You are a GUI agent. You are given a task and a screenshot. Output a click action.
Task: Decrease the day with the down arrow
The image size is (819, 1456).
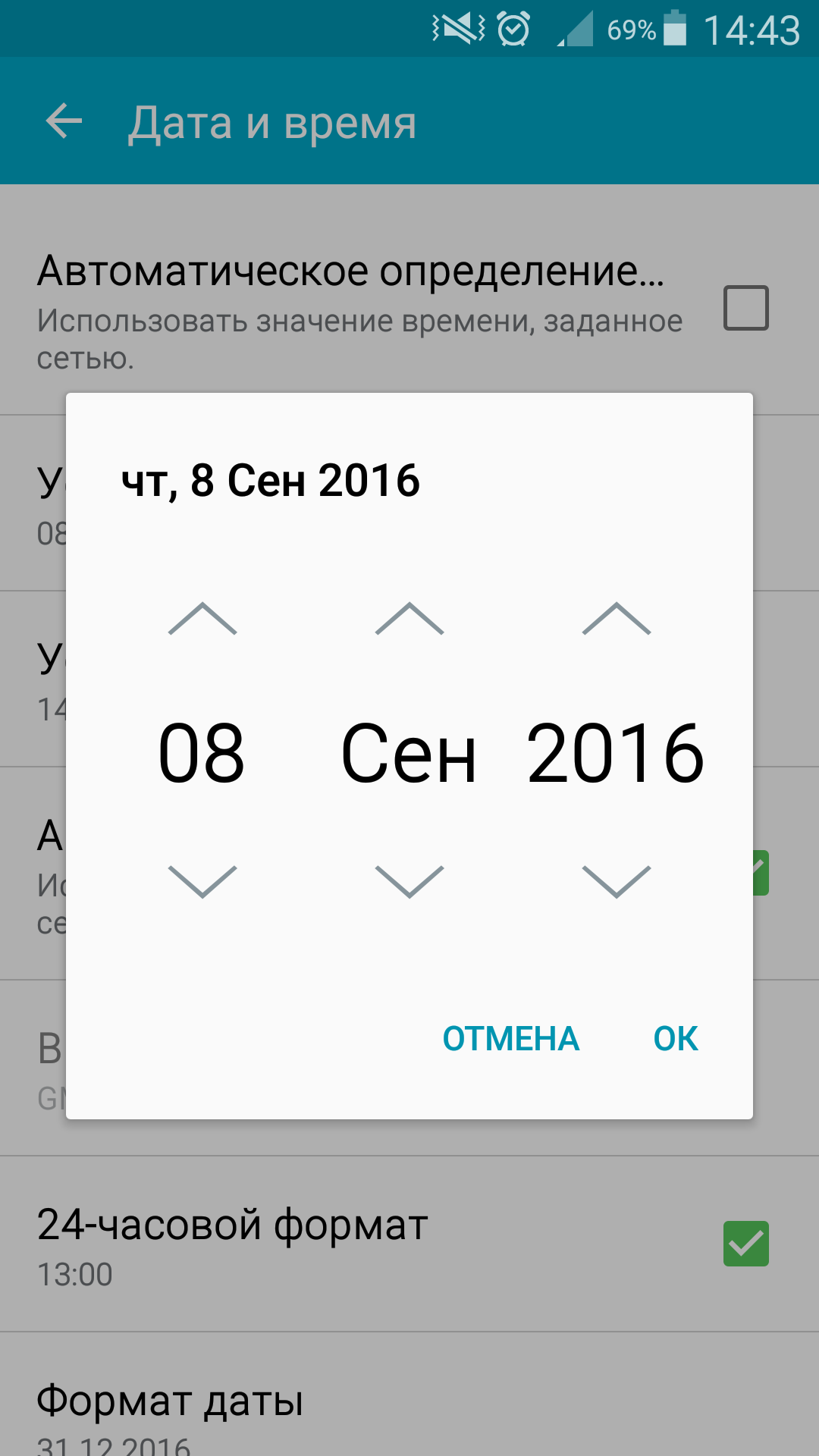pos(202,882)
